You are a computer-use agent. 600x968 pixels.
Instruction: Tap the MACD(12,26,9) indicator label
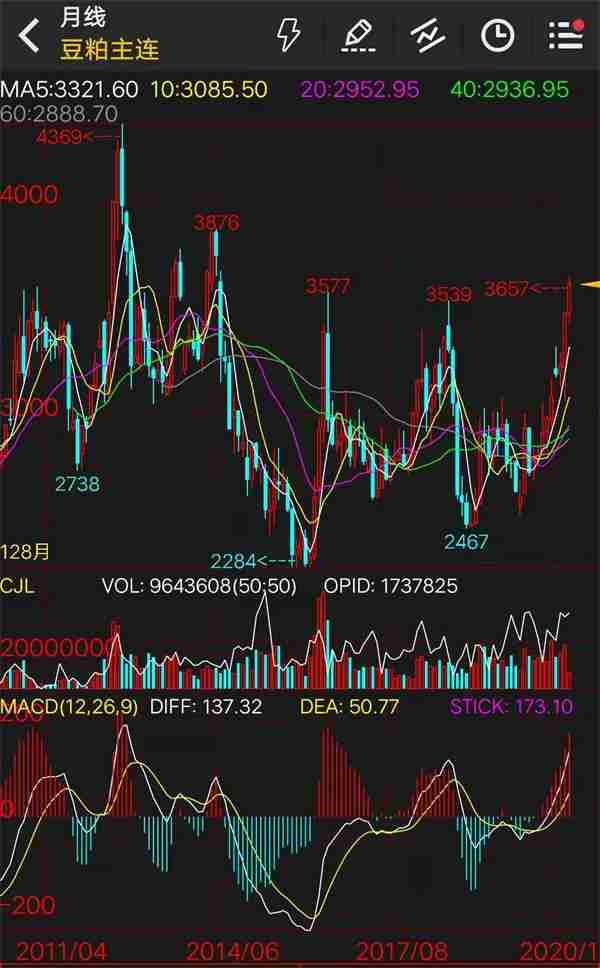tap(69, 706)
